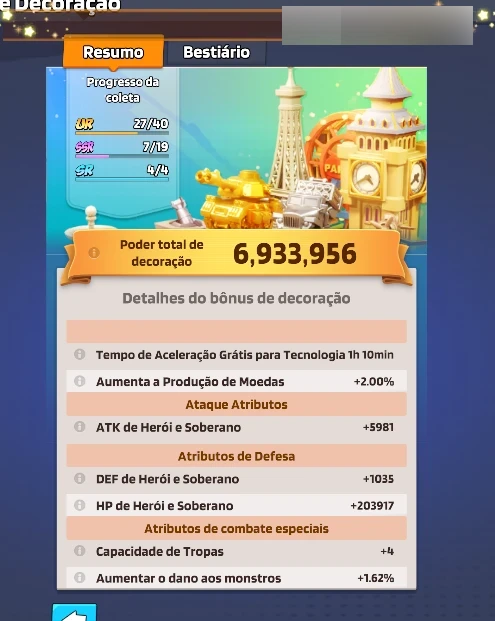
Task: Check info on HP de Herói e Soberano
Action: pyautogui.click(x=80, y=505)
